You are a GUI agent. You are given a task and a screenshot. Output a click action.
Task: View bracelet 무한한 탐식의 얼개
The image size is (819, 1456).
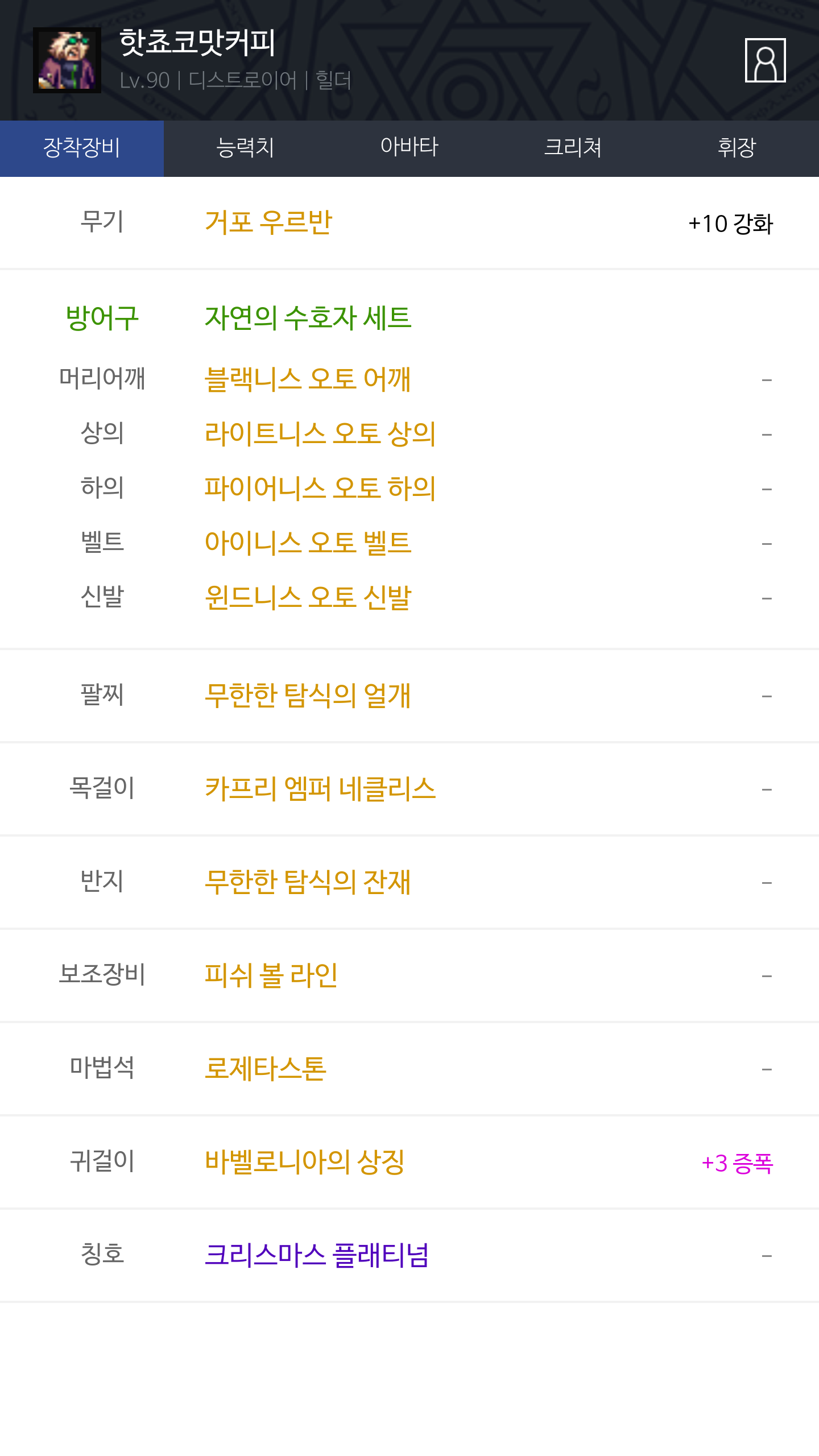coord(308,695)
